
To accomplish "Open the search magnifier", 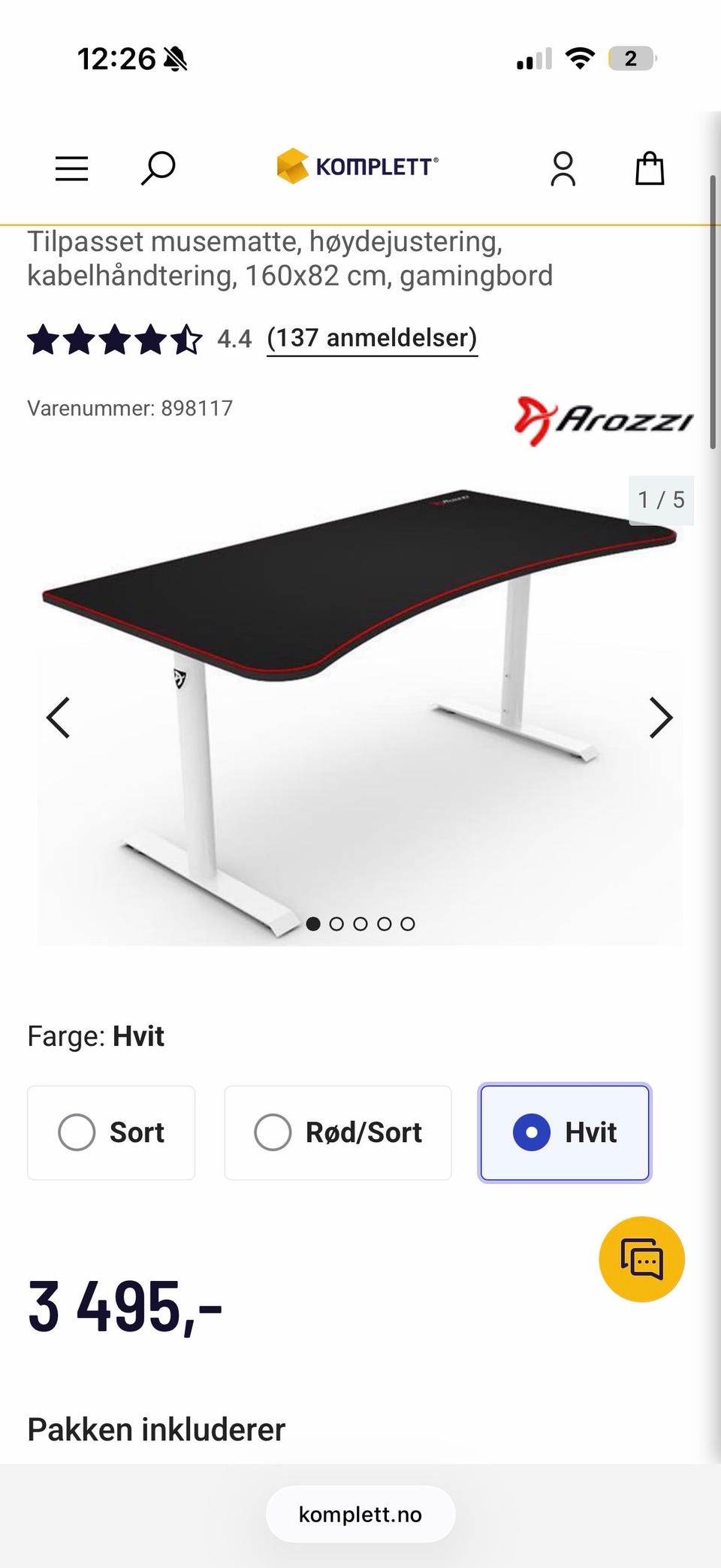I will coord(158,168).
